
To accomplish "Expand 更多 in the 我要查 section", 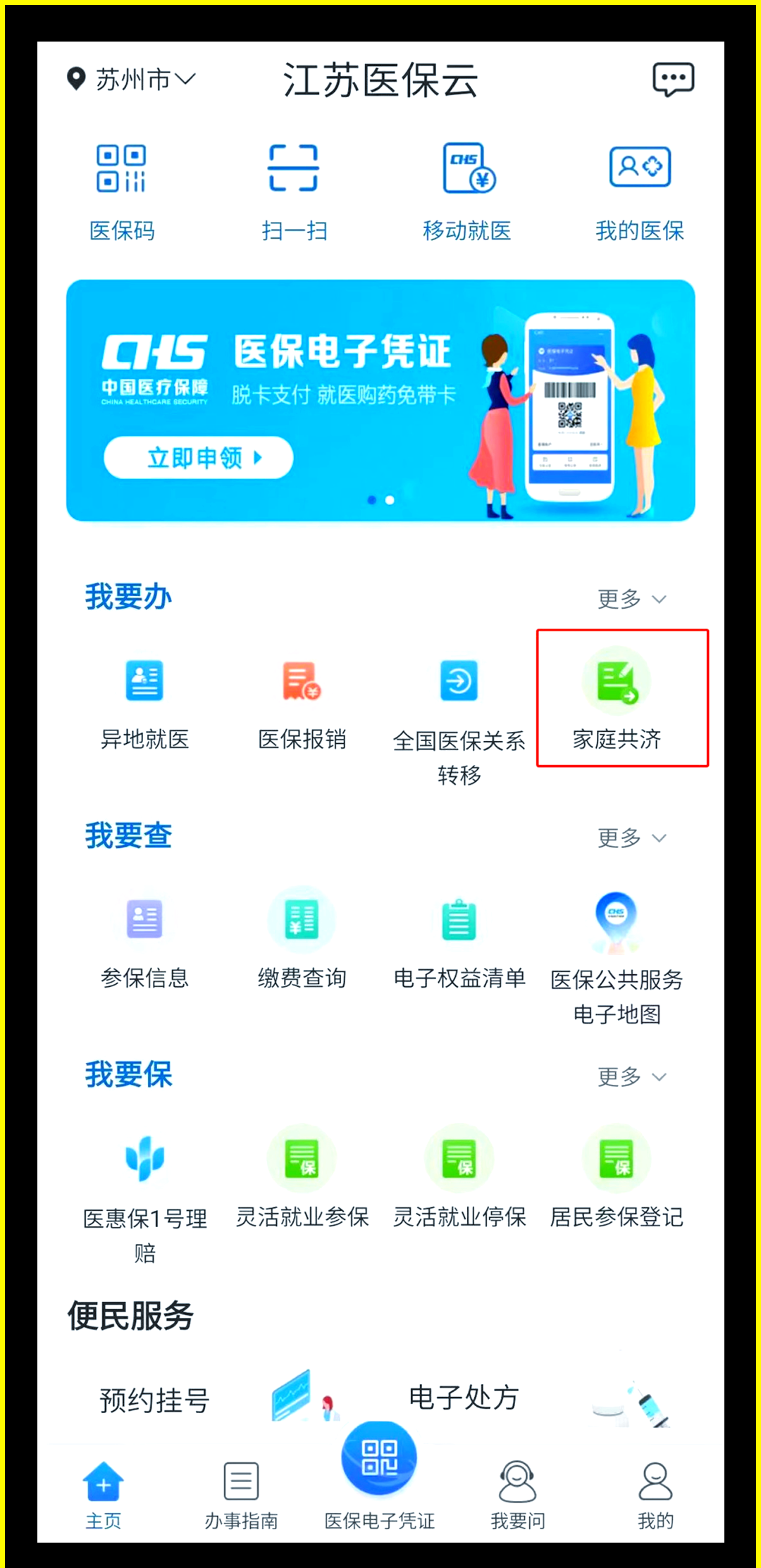I will pos(631,838).
